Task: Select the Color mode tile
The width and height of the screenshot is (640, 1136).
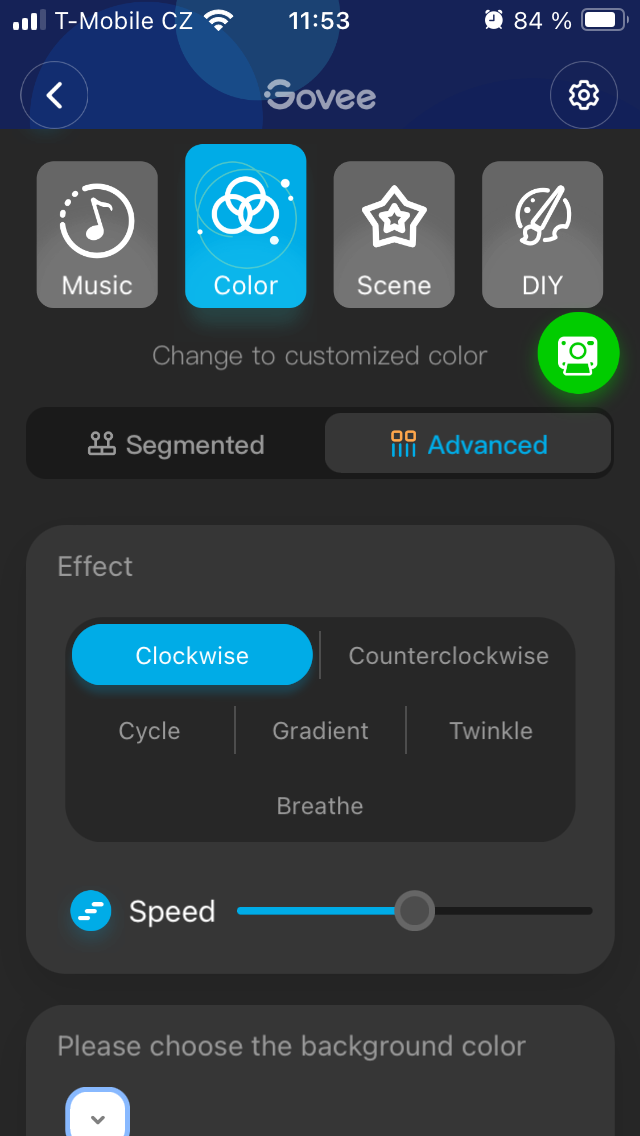Action: [246, 226]
